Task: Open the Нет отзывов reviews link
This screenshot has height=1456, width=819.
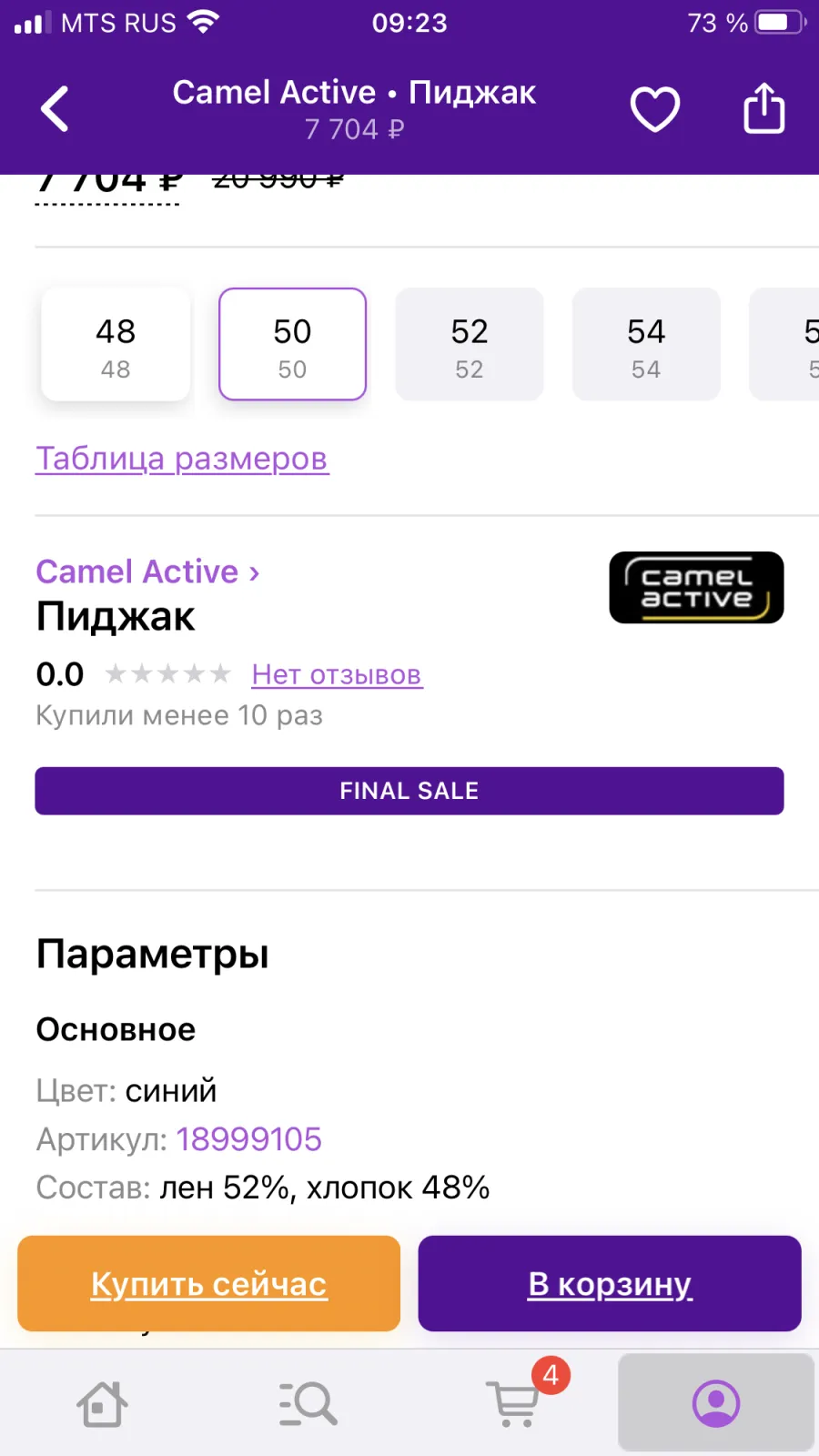Action: (x=337, y=674)
